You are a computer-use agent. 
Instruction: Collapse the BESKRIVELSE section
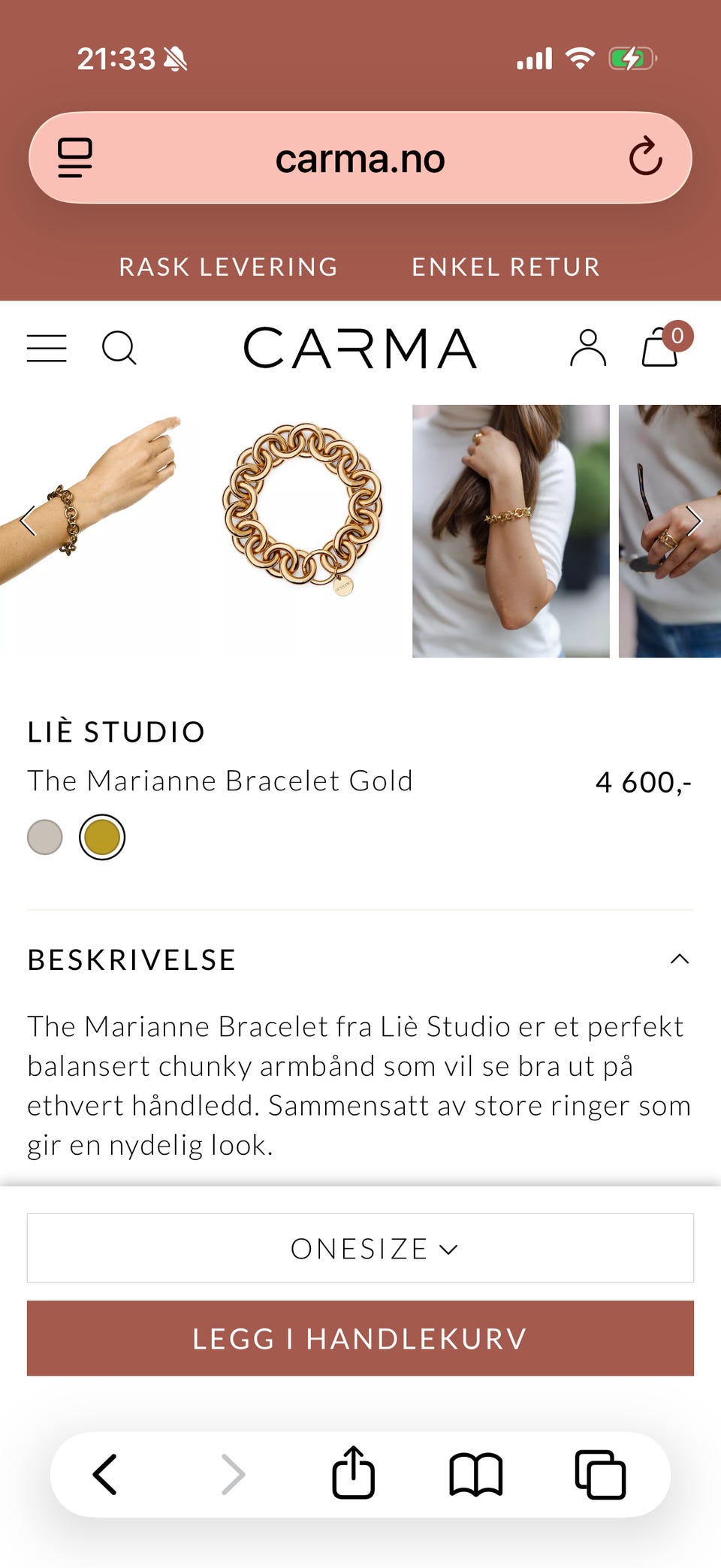coord(678,959)
